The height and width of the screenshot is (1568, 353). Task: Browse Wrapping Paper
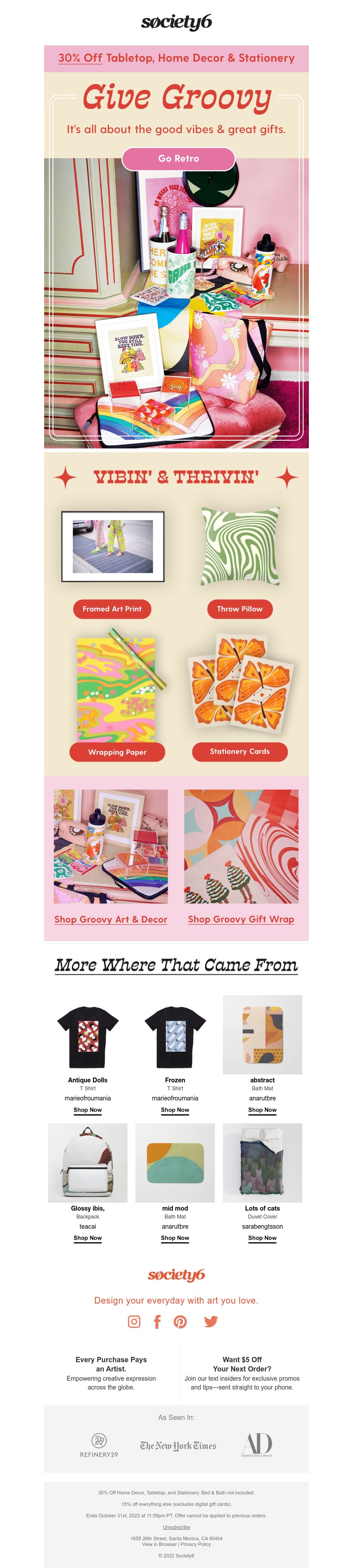117,752
